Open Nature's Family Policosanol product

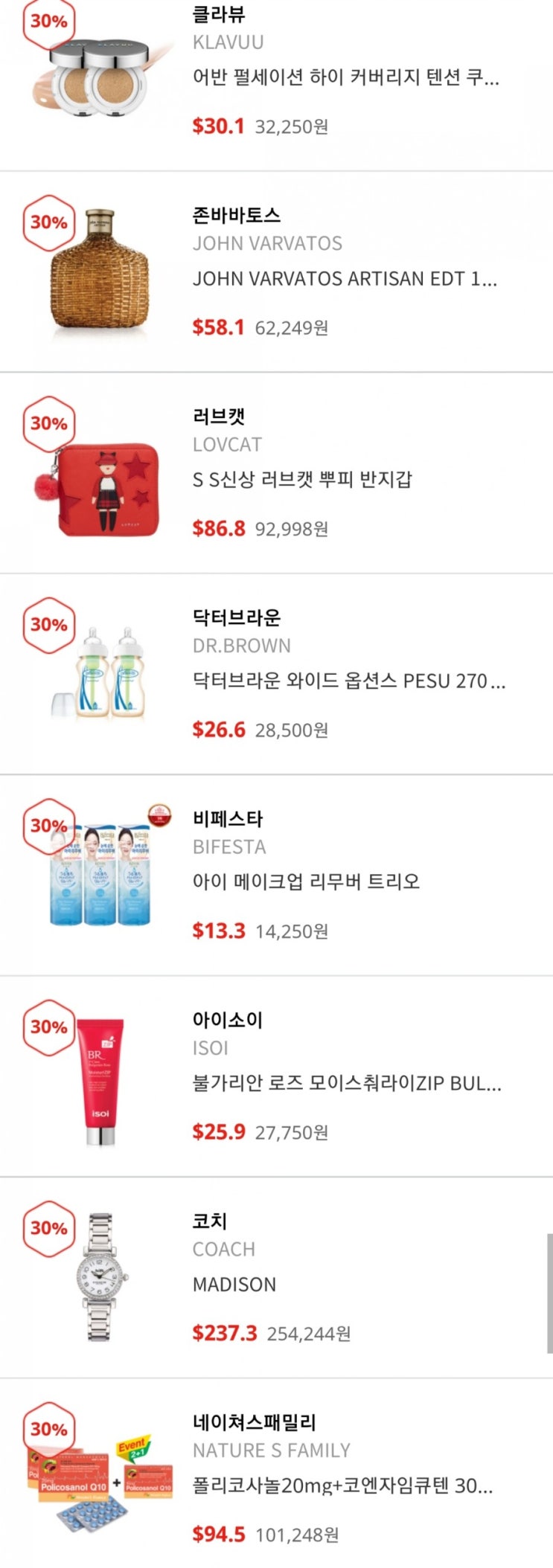(x=342, y=1485)
